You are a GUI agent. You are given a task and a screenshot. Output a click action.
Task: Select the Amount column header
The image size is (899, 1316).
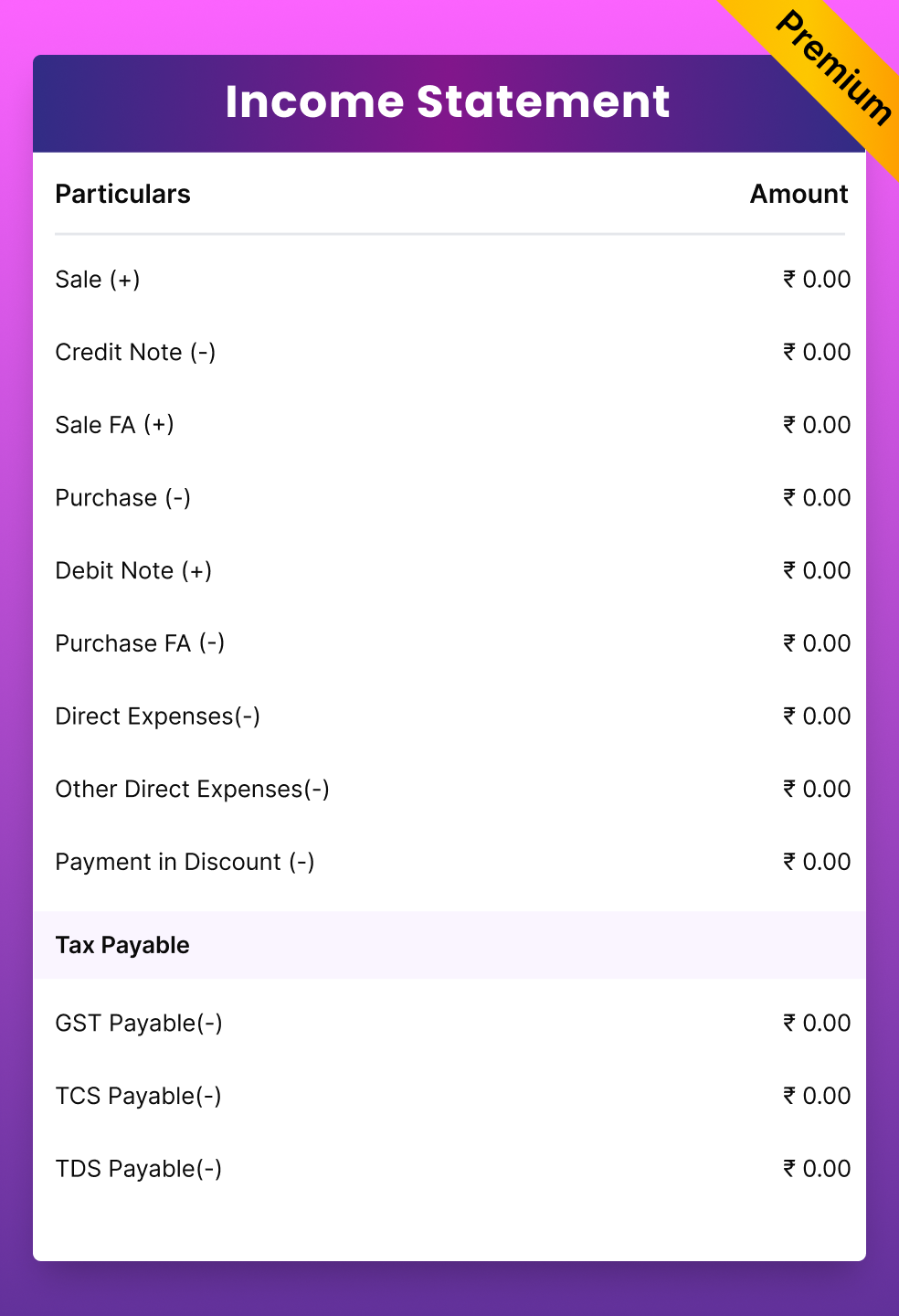799,194
